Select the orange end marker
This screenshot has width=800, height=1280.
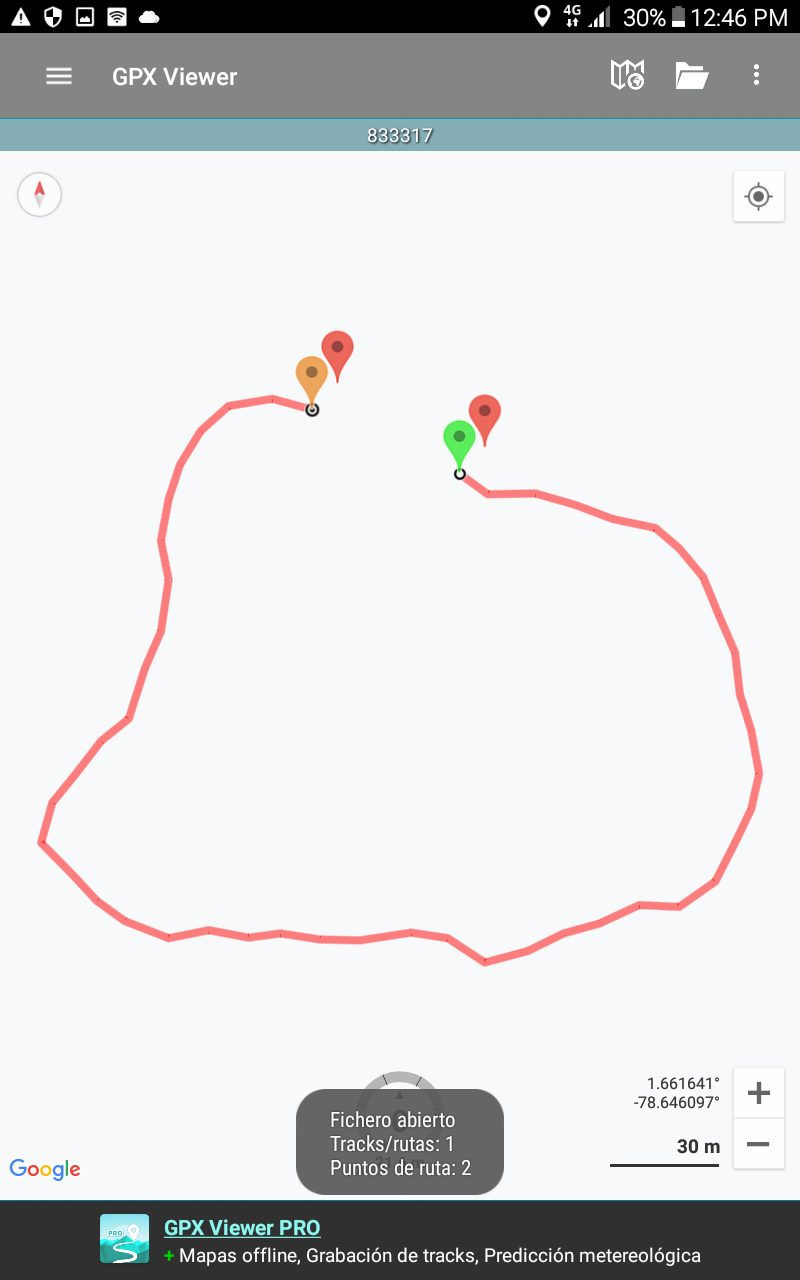312,376
